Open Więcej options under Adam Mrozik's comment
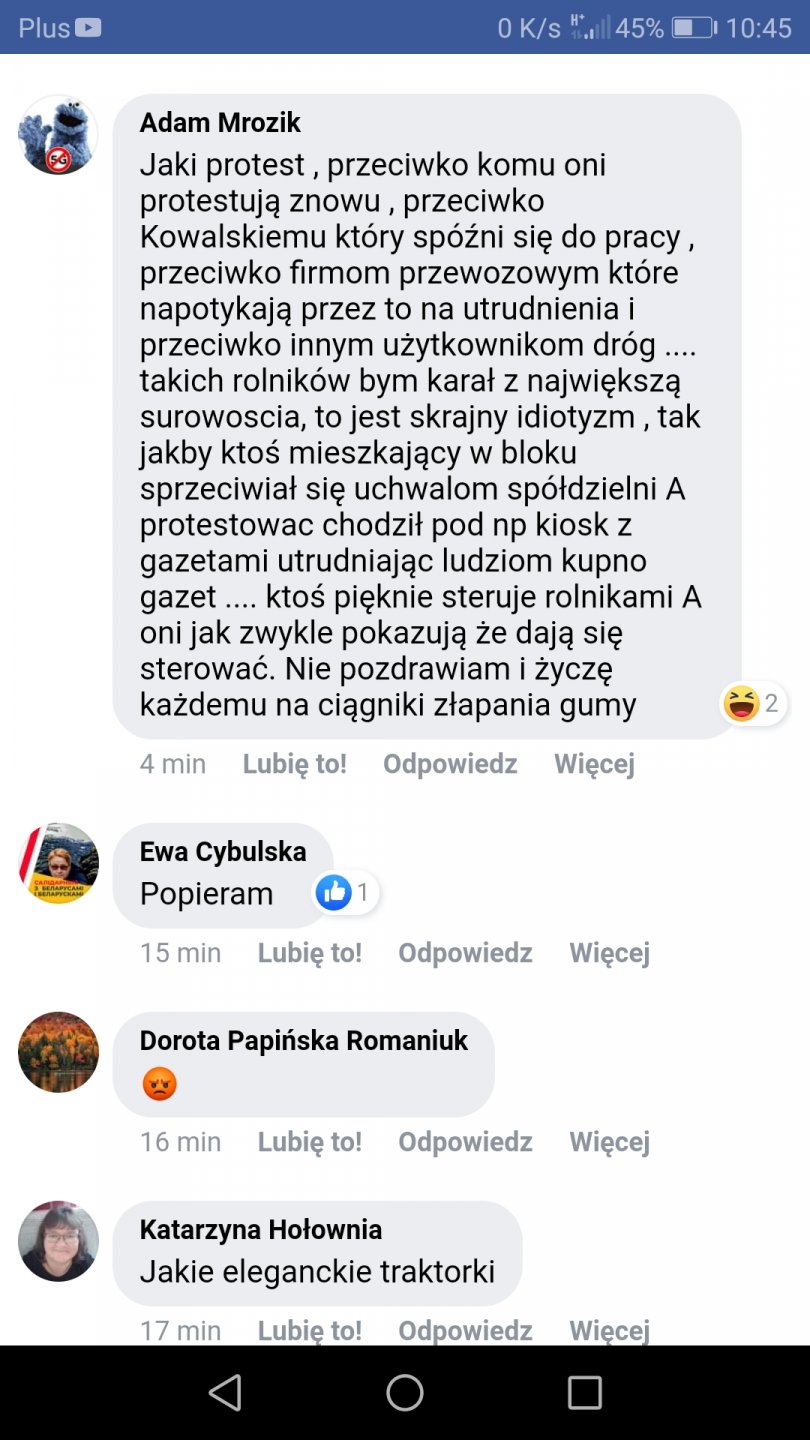Viewport: 810px width, 1440px height. 594,764
